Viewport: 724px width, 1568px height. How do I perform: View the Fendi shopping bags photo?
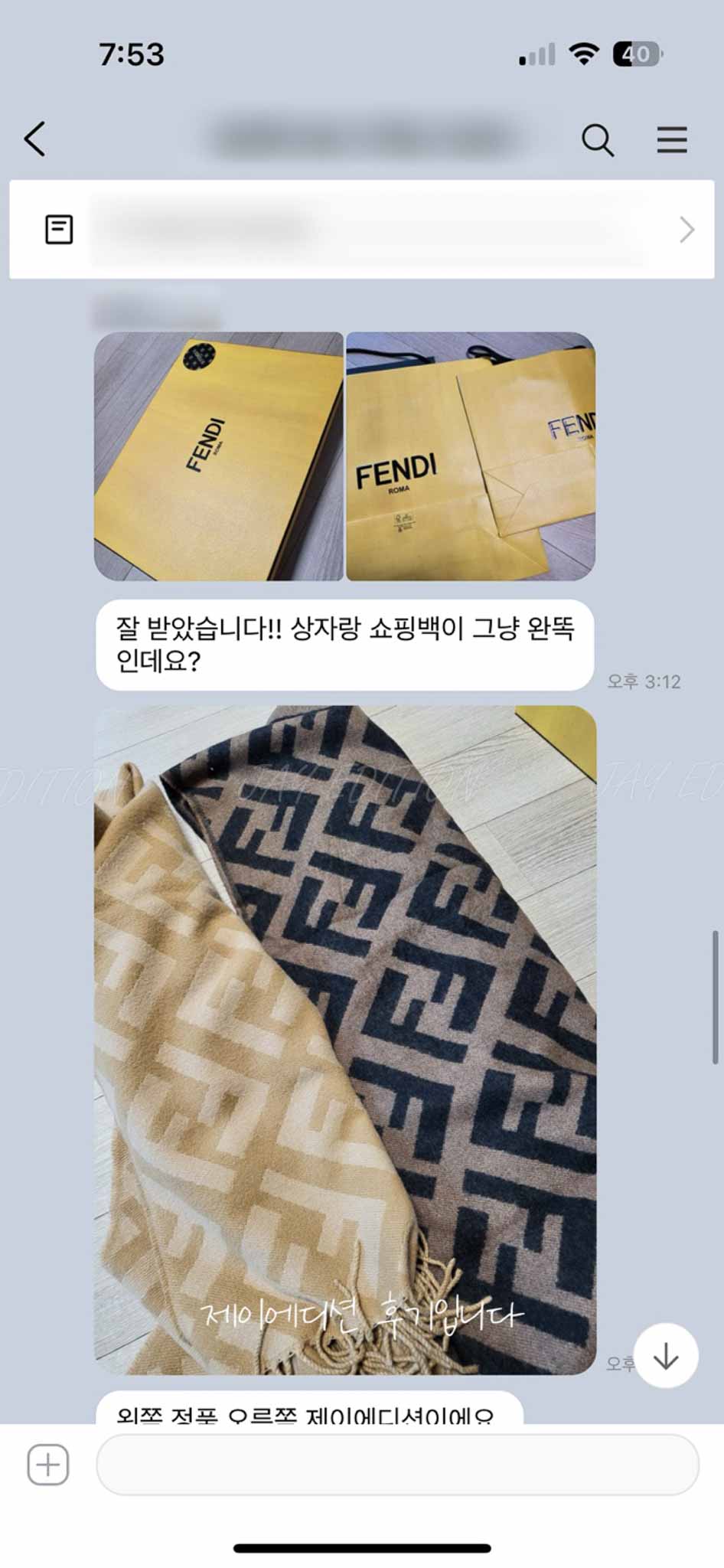470,456
